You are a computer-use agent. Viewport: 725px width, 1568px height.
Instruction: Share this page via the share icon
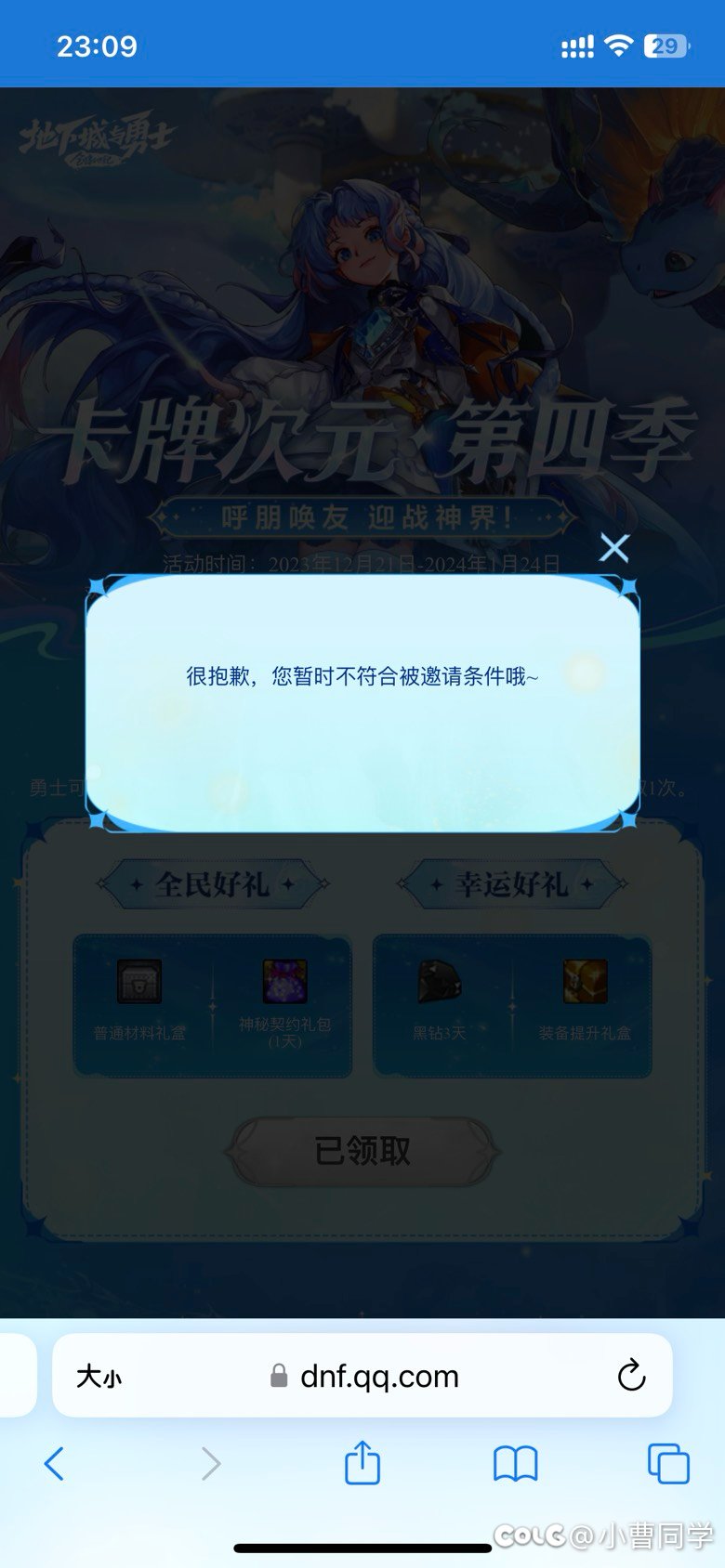pos(362,1463)
